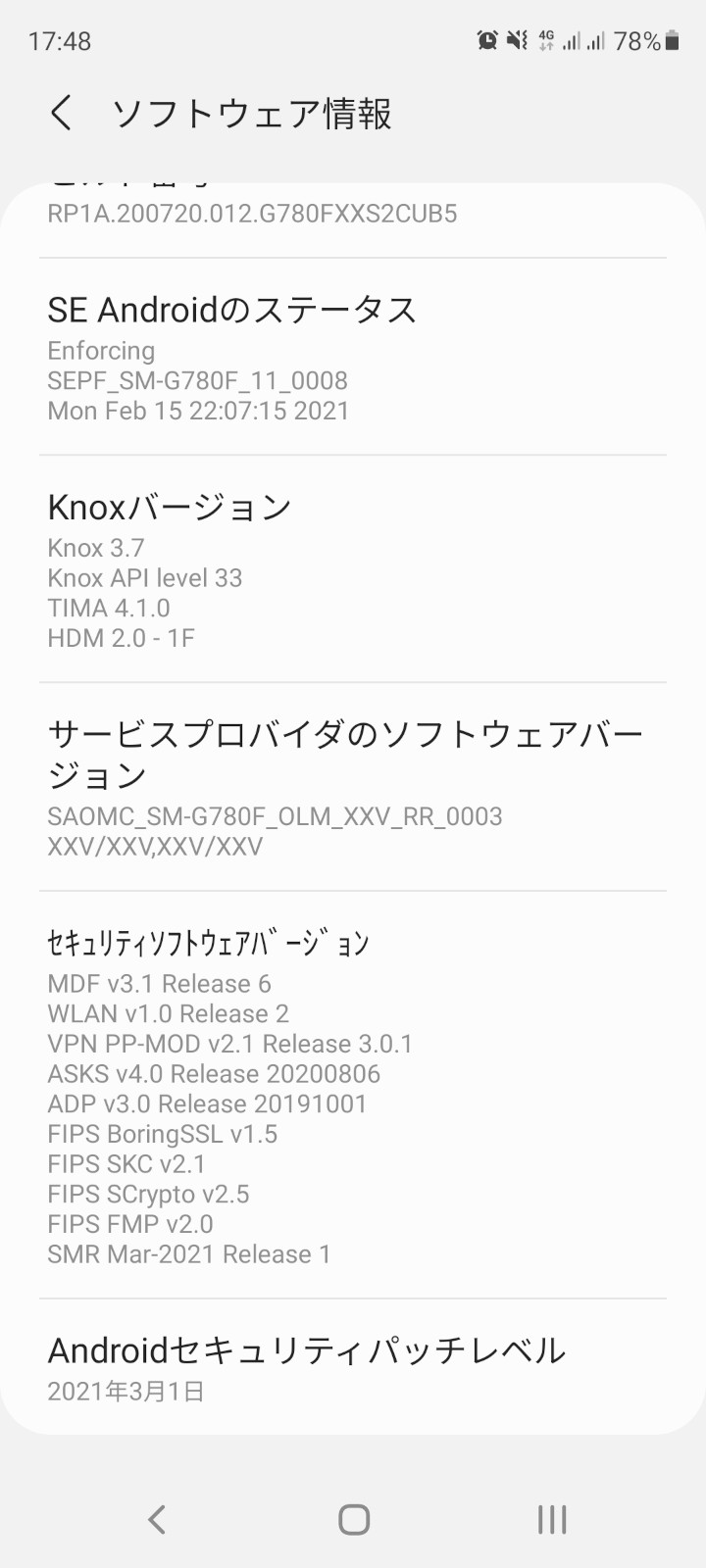Go back from ソフトウェア情報 screen
Image resolution: width=706 pixels, height=1568 pixels.
point(61,114)
